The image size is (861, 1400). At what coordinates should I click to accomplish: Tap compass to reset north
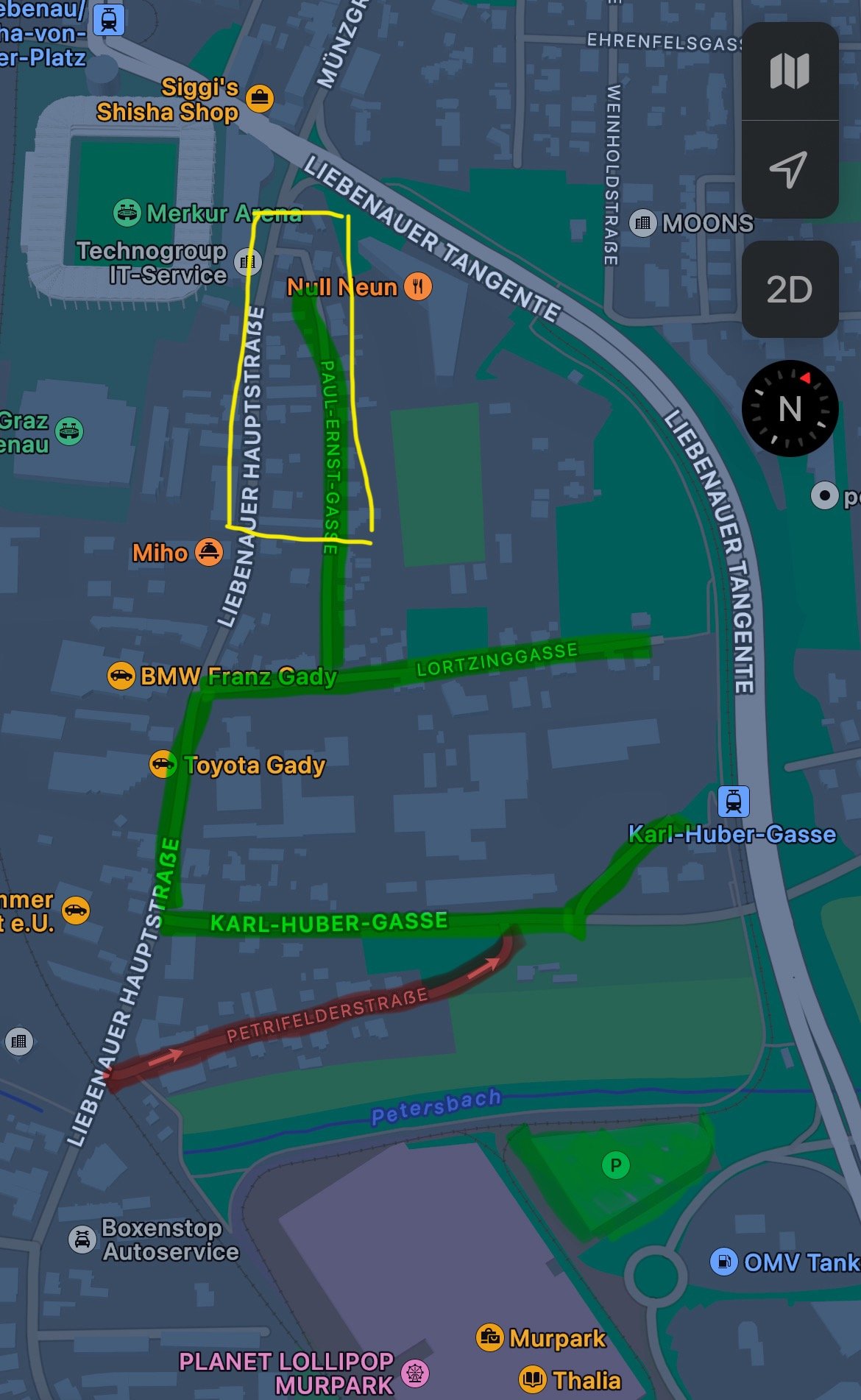coord(790,409)
